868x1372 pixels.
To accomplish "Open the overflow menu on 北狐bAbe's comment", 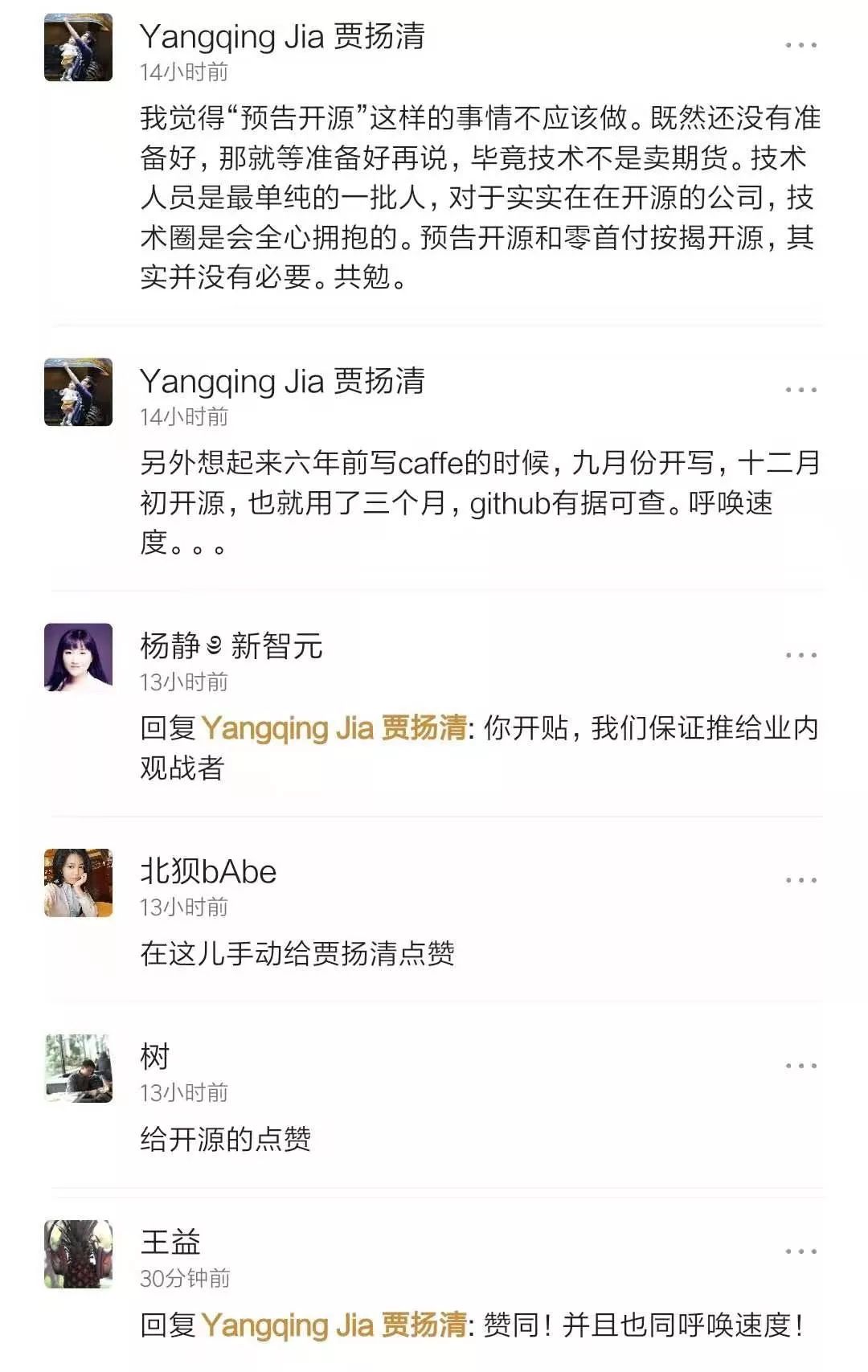I will [x=800, y=880].
